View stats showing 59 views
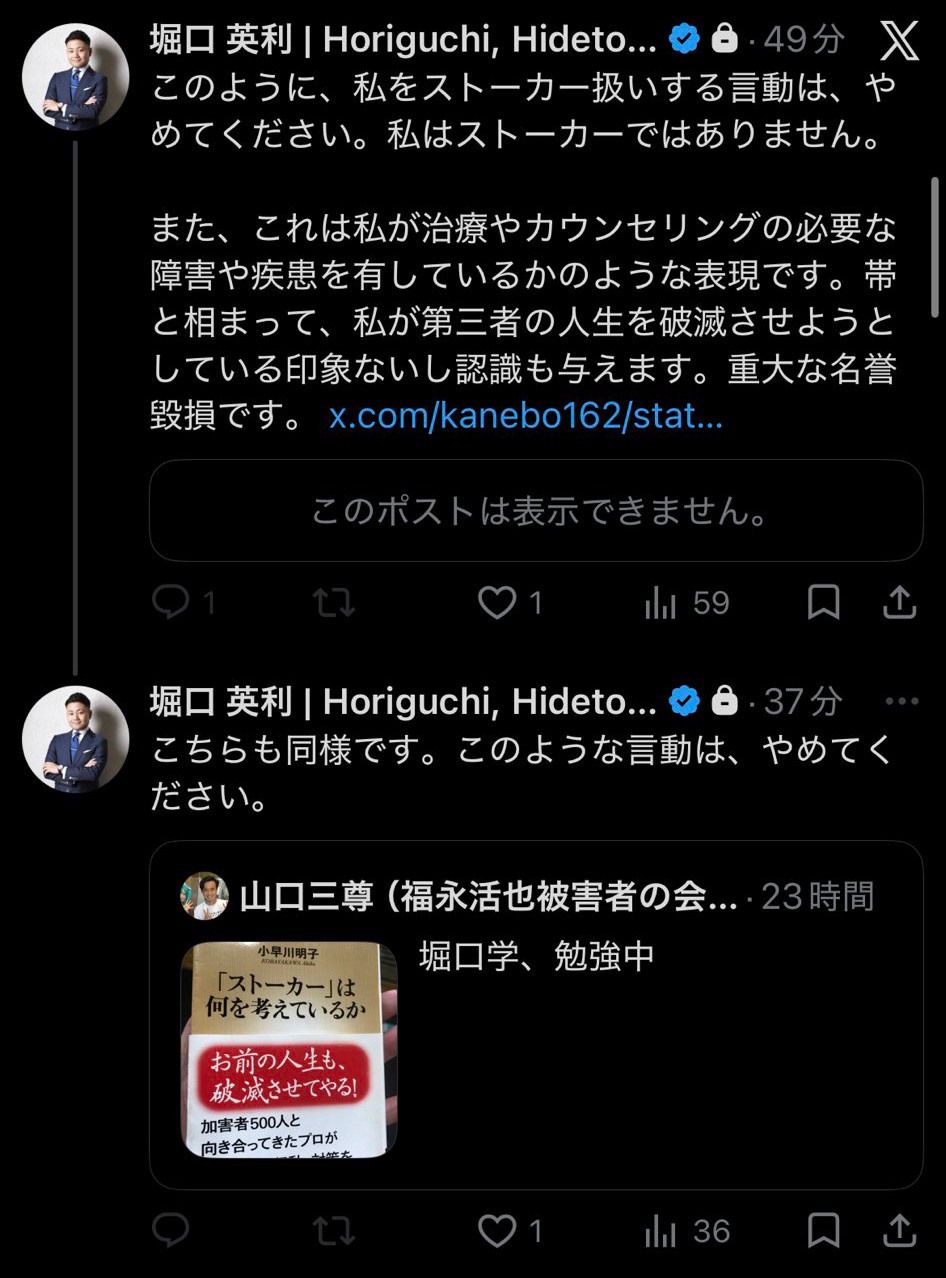This screenshot has width=946, height=1278. point(687,603)
